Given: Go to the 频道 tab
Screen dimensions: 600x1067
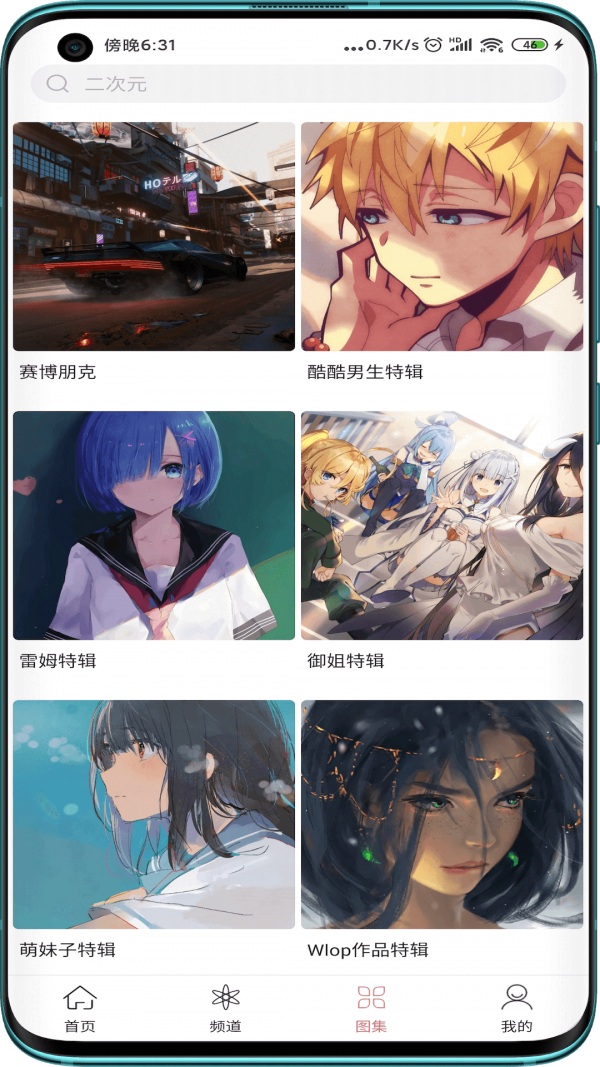Looking at the screenshot, I should [226, 1009].
